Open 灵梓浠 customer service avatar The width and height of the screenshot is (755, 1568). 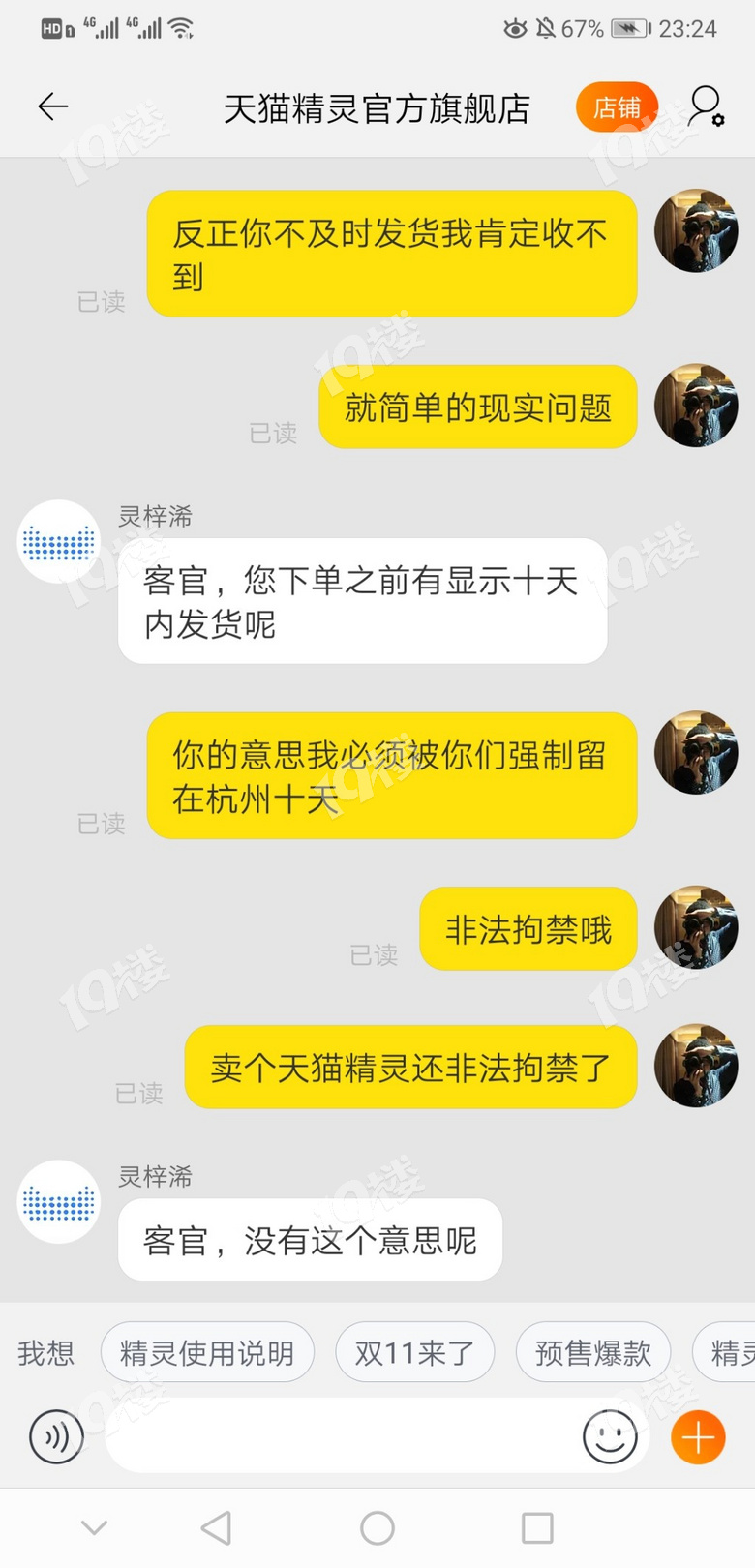point(59,542)
